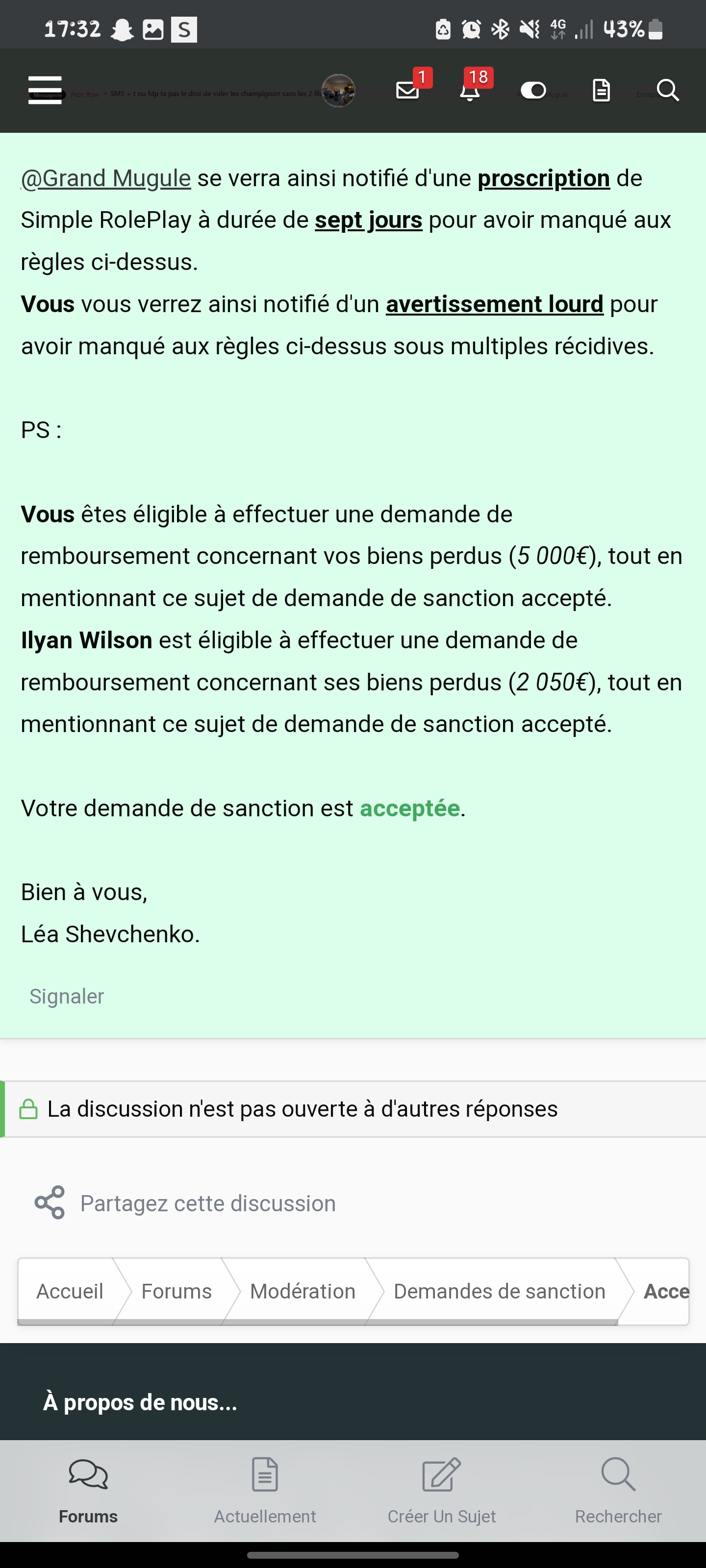This screenshot has height=1568, width=706.
Task: Switch to the Actuellement tab
Action: tap(265, 1491)
